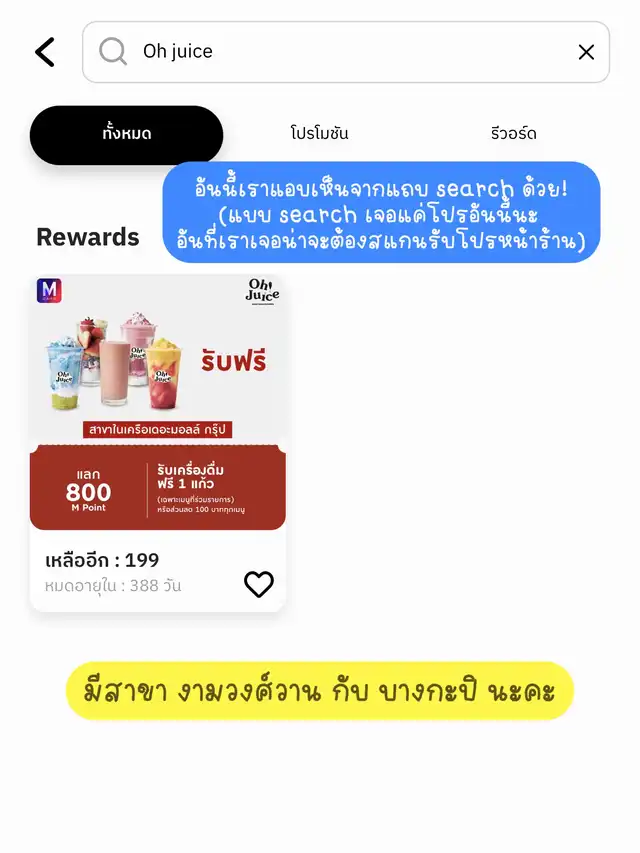Go back with the arrow icon
This screenshot has height=853, width=640.
click(45, 52)
